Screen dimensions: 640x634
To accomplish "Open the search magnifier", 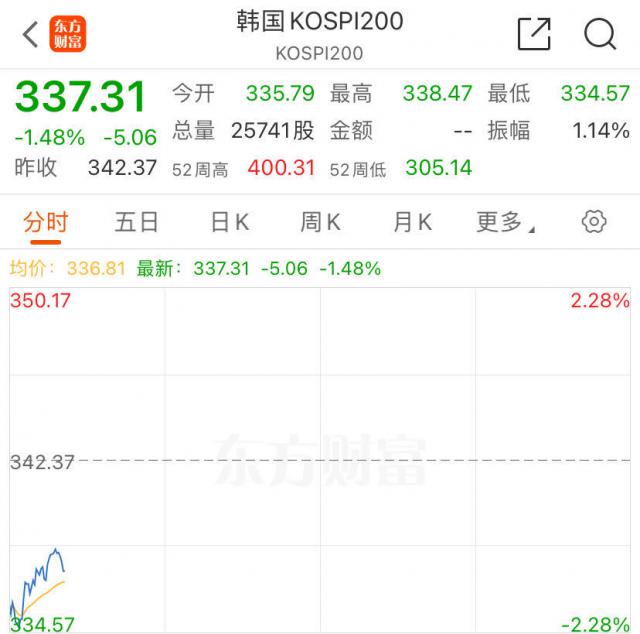I will (599, 34).
